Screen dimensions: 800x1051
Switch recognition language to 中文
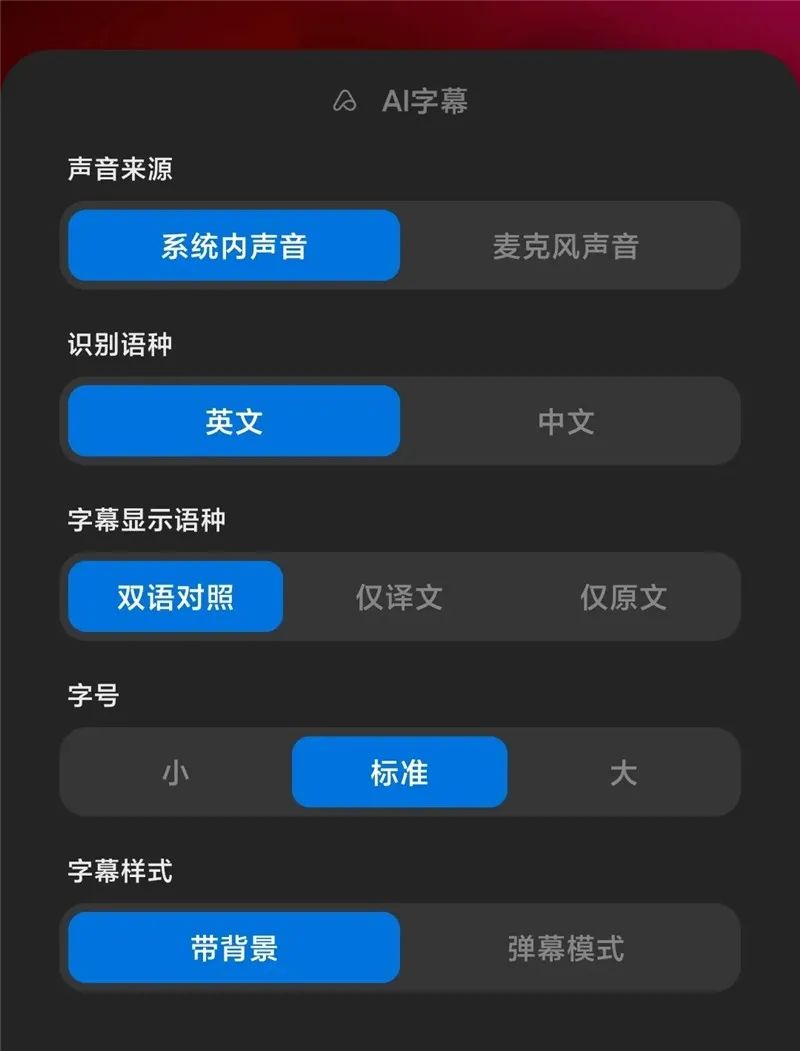pos(566,421)
